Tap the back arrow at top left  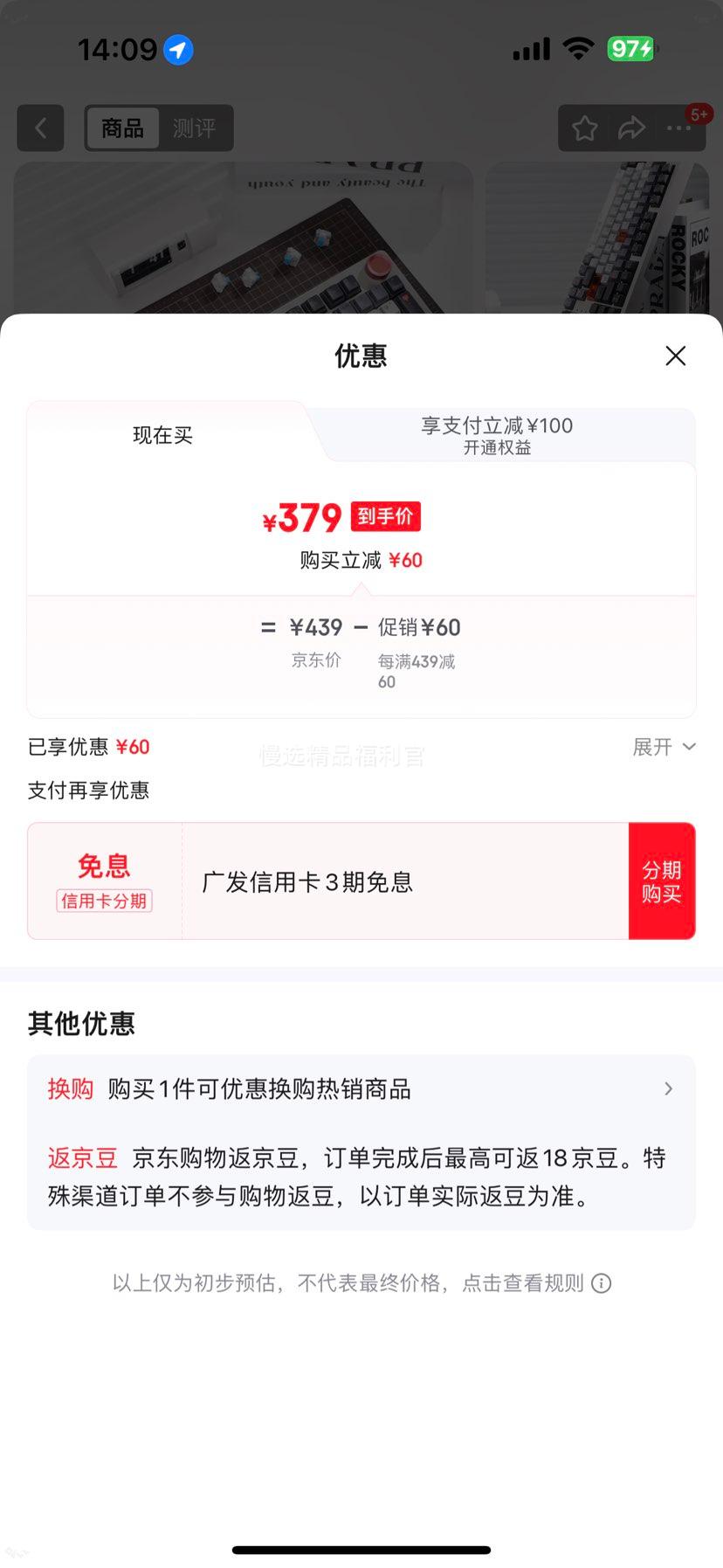coord(40,128)
